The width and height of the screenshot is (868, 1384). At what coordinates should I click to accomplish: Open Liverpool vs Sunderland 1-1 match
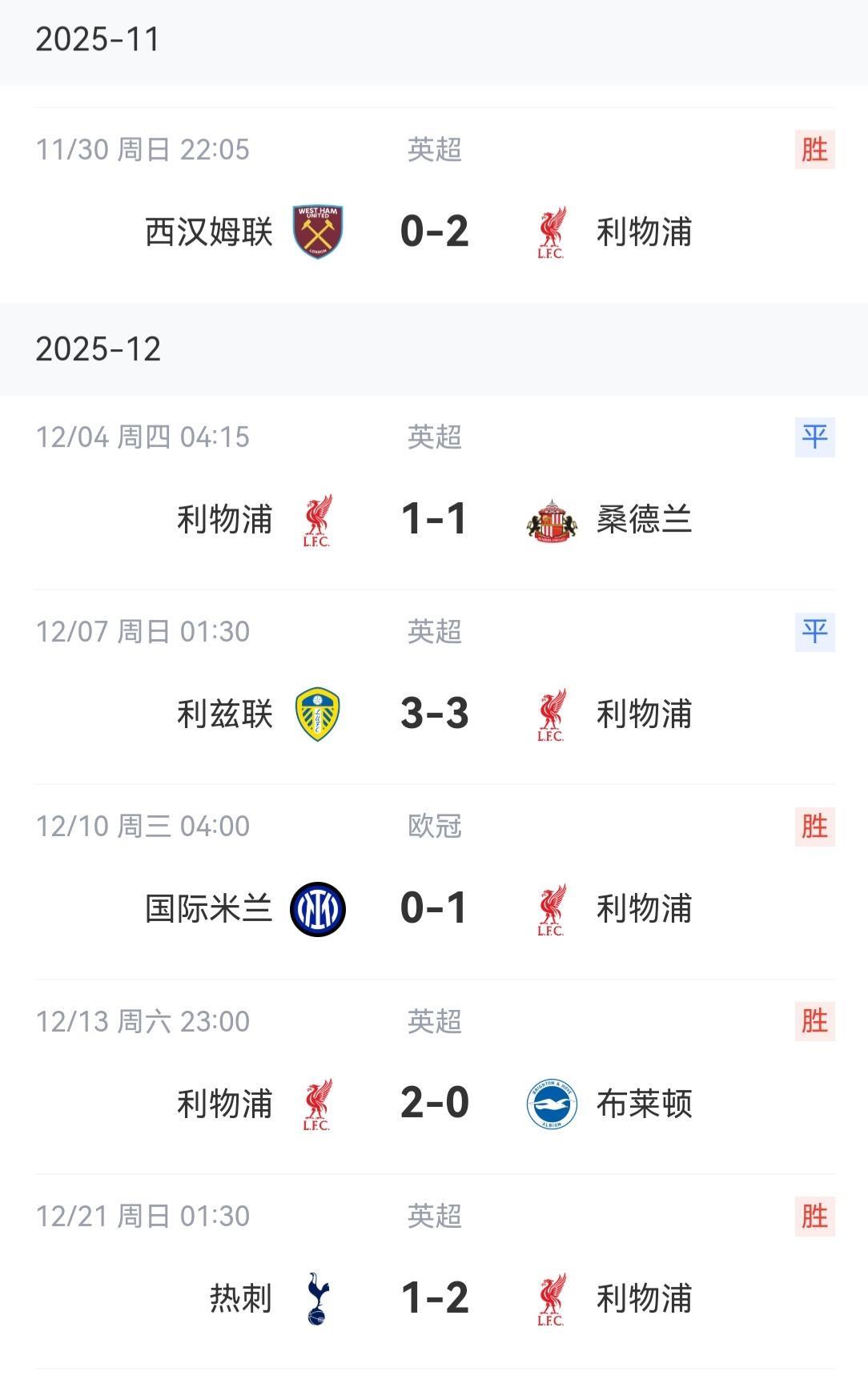434,519
